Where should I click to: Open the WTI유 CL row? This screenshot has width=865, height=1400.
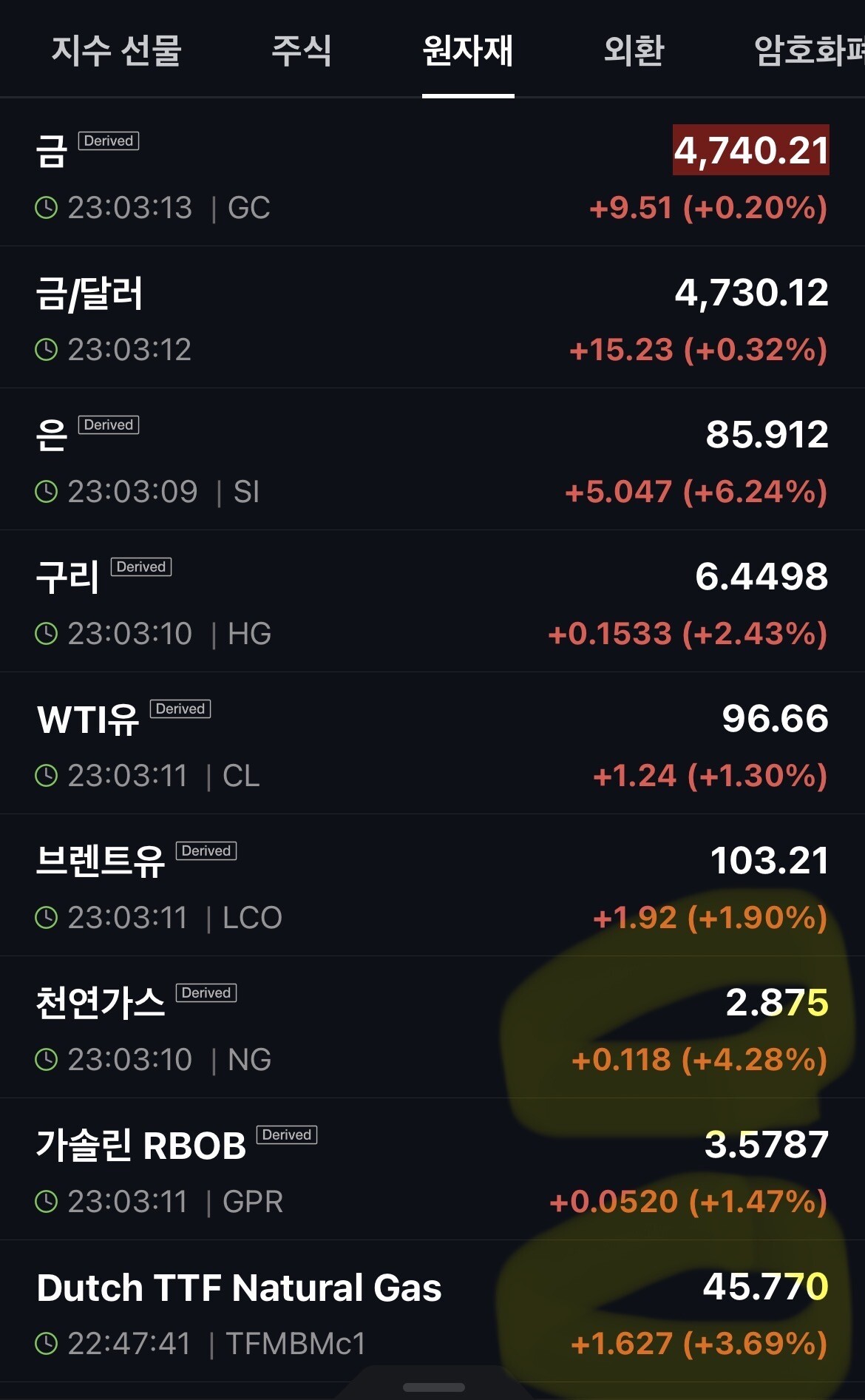(x=432, y=743)
